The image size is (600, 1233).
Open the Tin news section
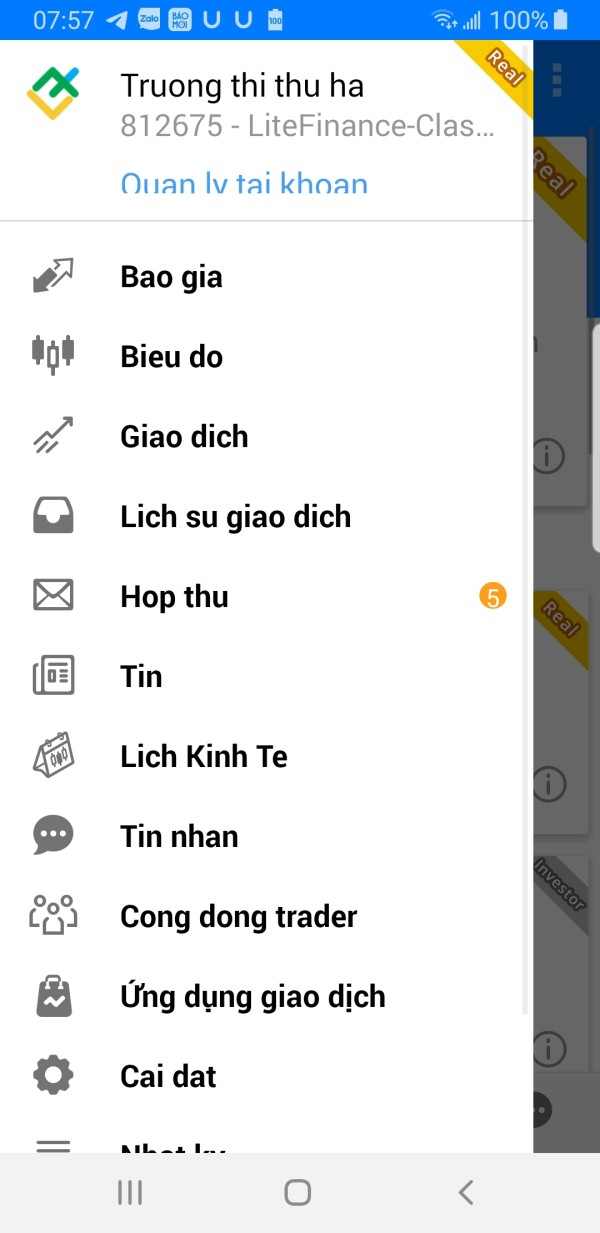[x=266, y=677]
